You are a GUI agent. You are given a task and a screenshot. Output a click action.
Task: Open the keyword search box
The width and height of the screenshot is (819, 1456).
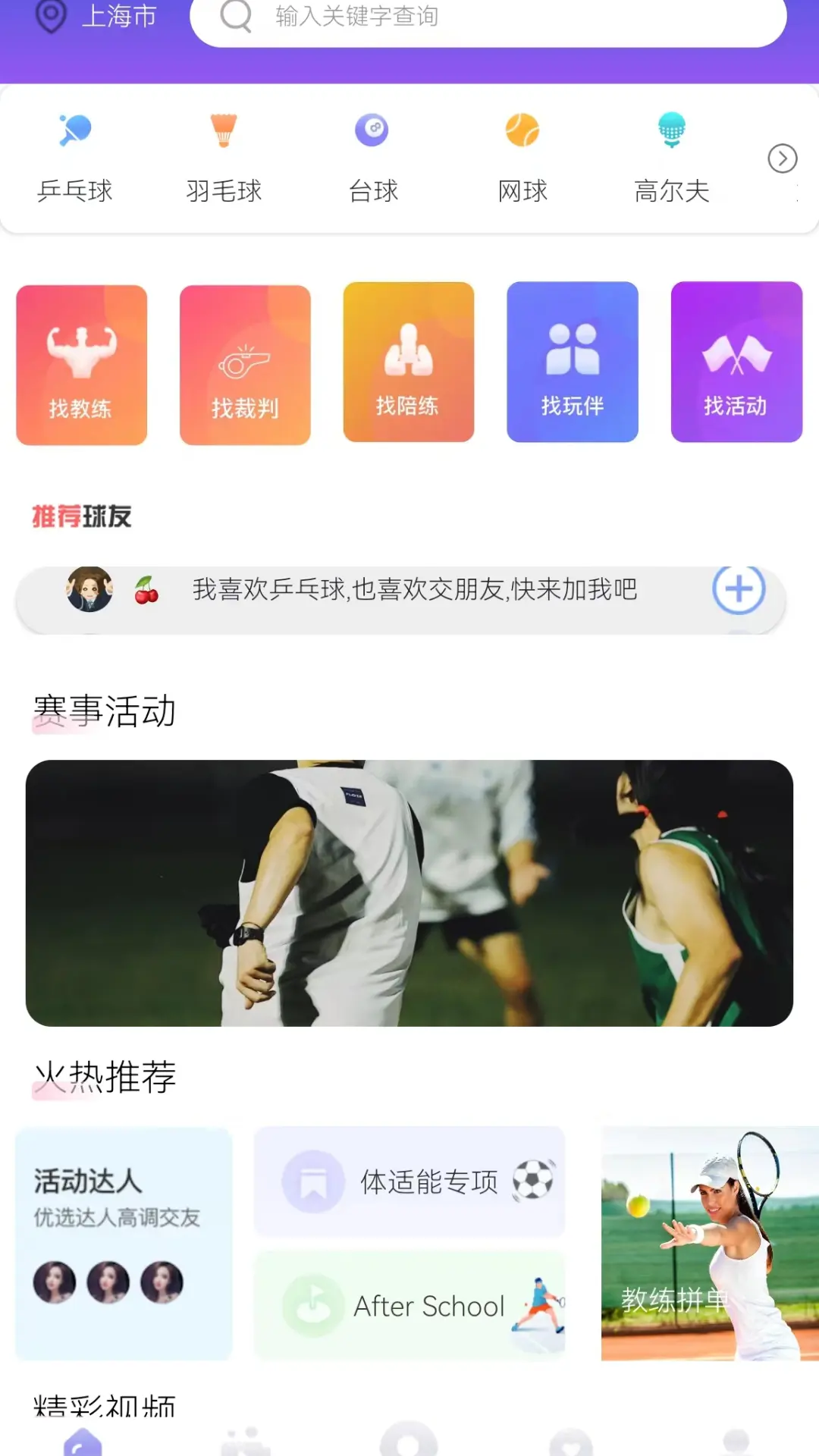[x=487, y=18]
